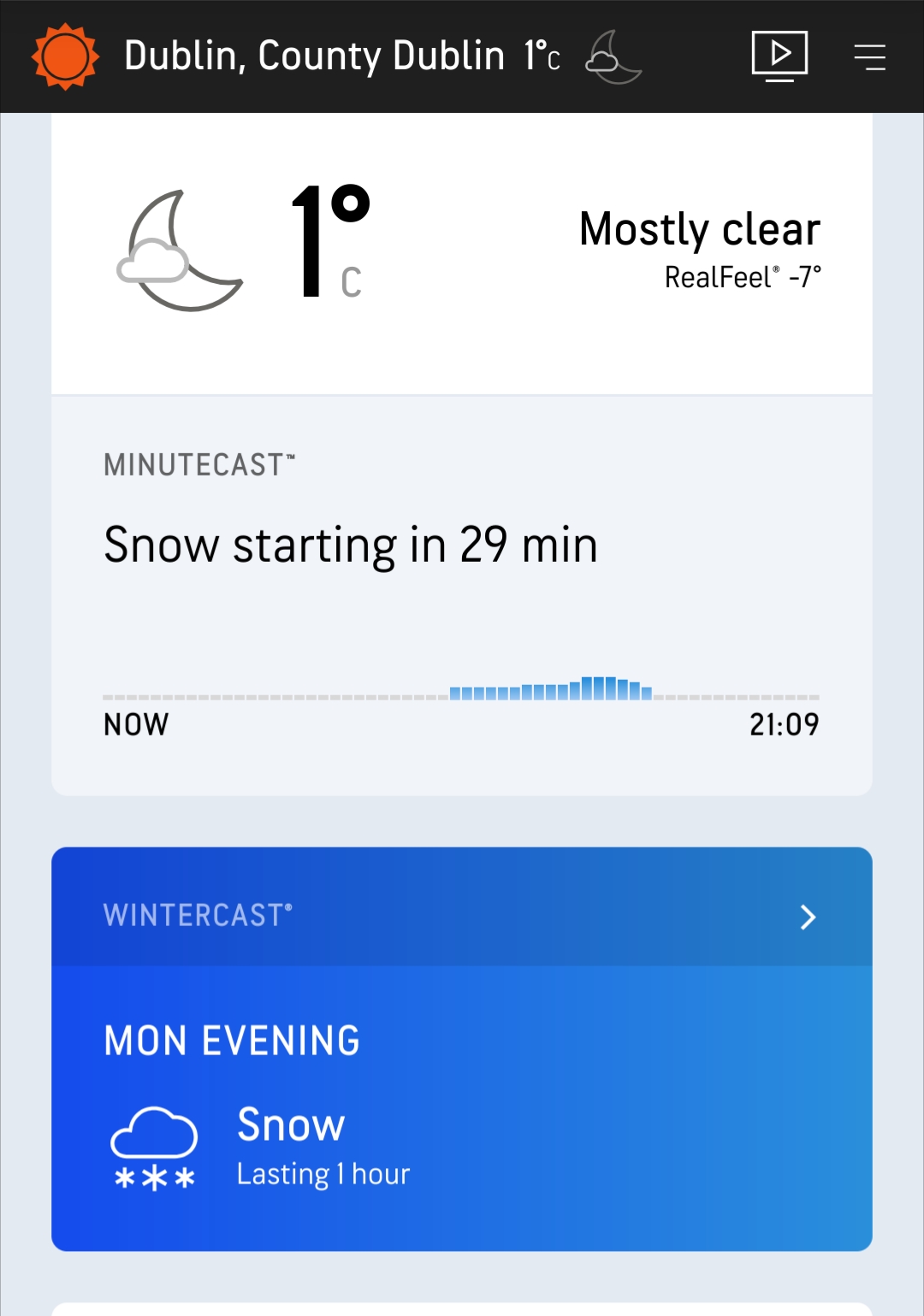Open current conditions Mostly clear card
Image resolution: width=924 pixels, height=1316 pixels.
[462, 252]
